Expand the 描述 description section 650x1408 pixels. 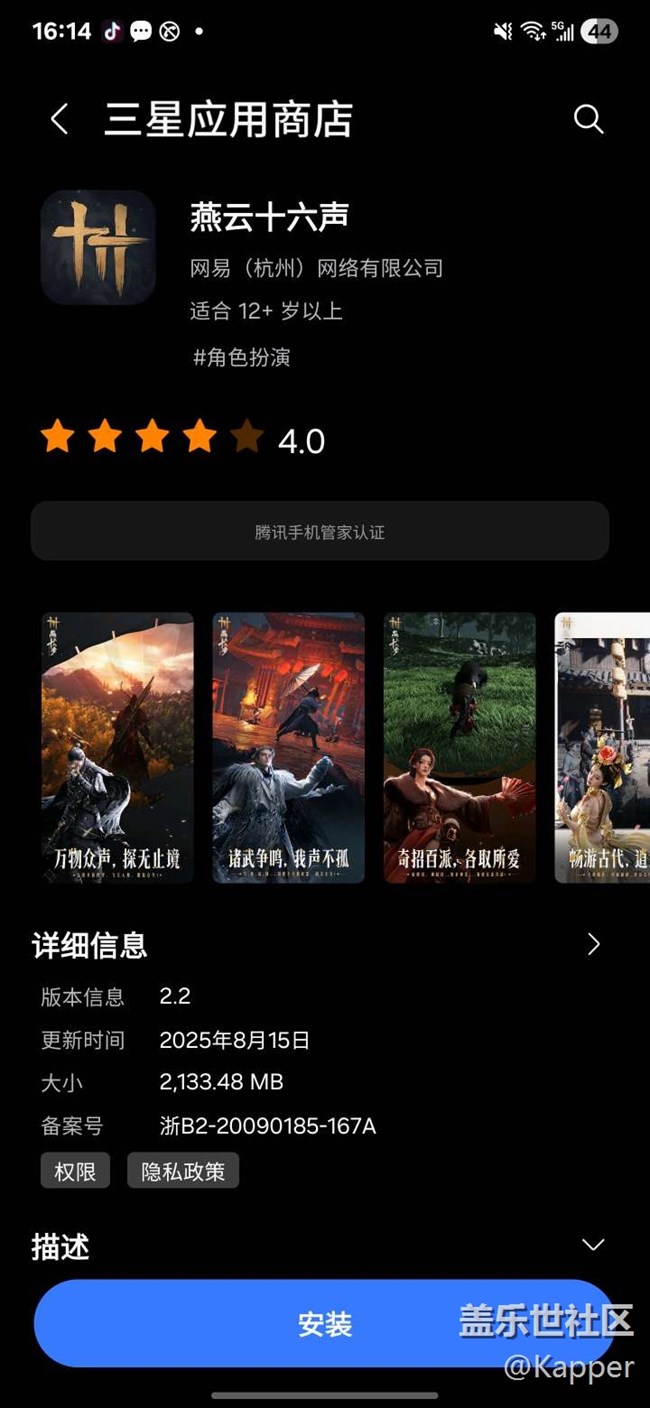point(593,1245)
